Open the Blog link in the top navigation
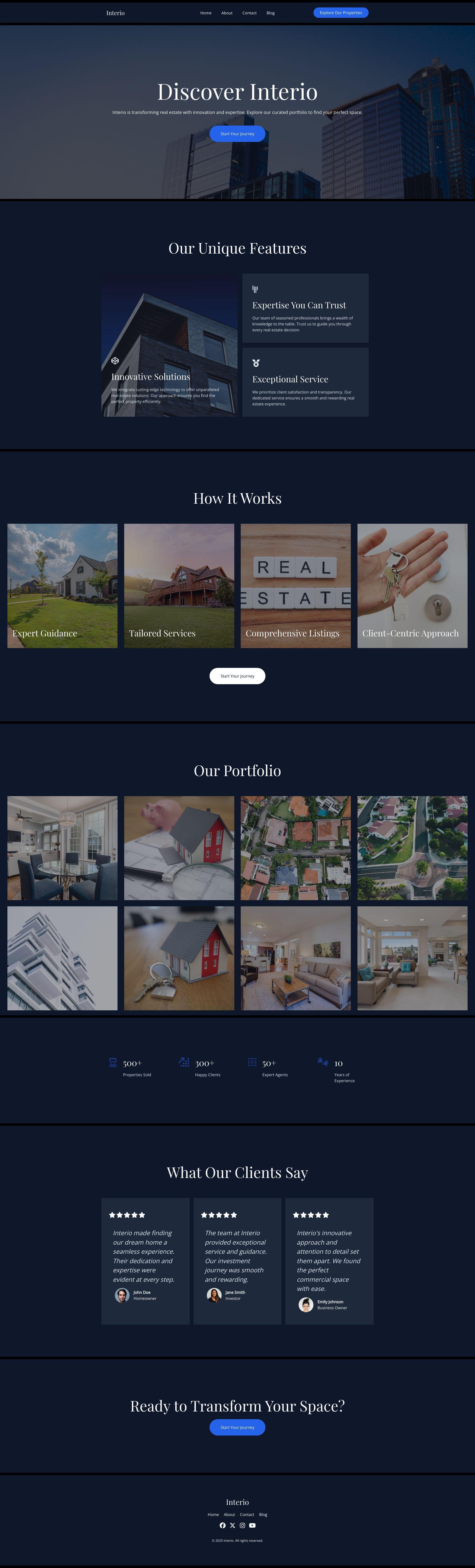This screenshot has width=475, height=1568. tap(271, 13)
